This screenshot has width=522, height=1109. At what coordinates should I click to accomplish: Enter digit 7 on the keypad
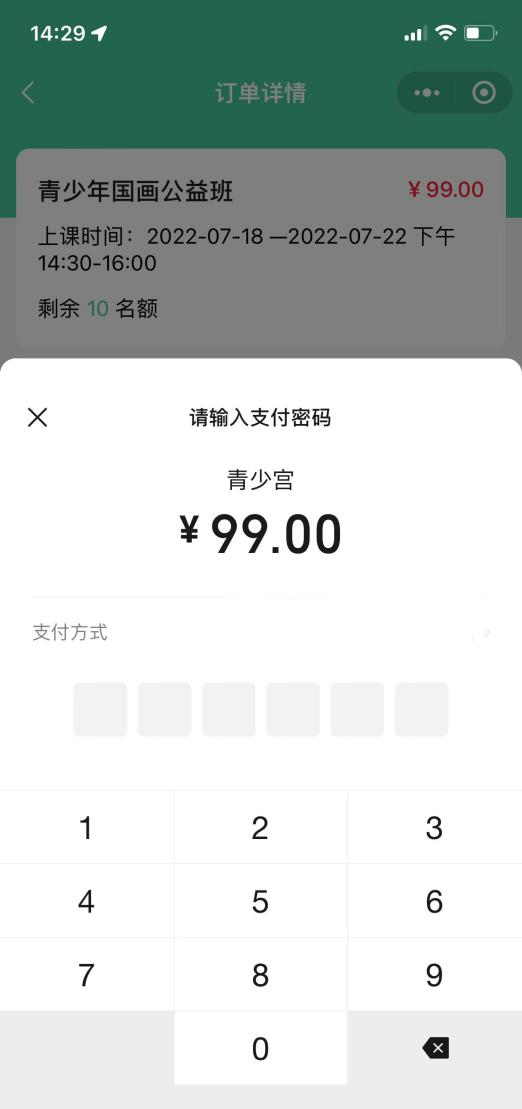86,975
